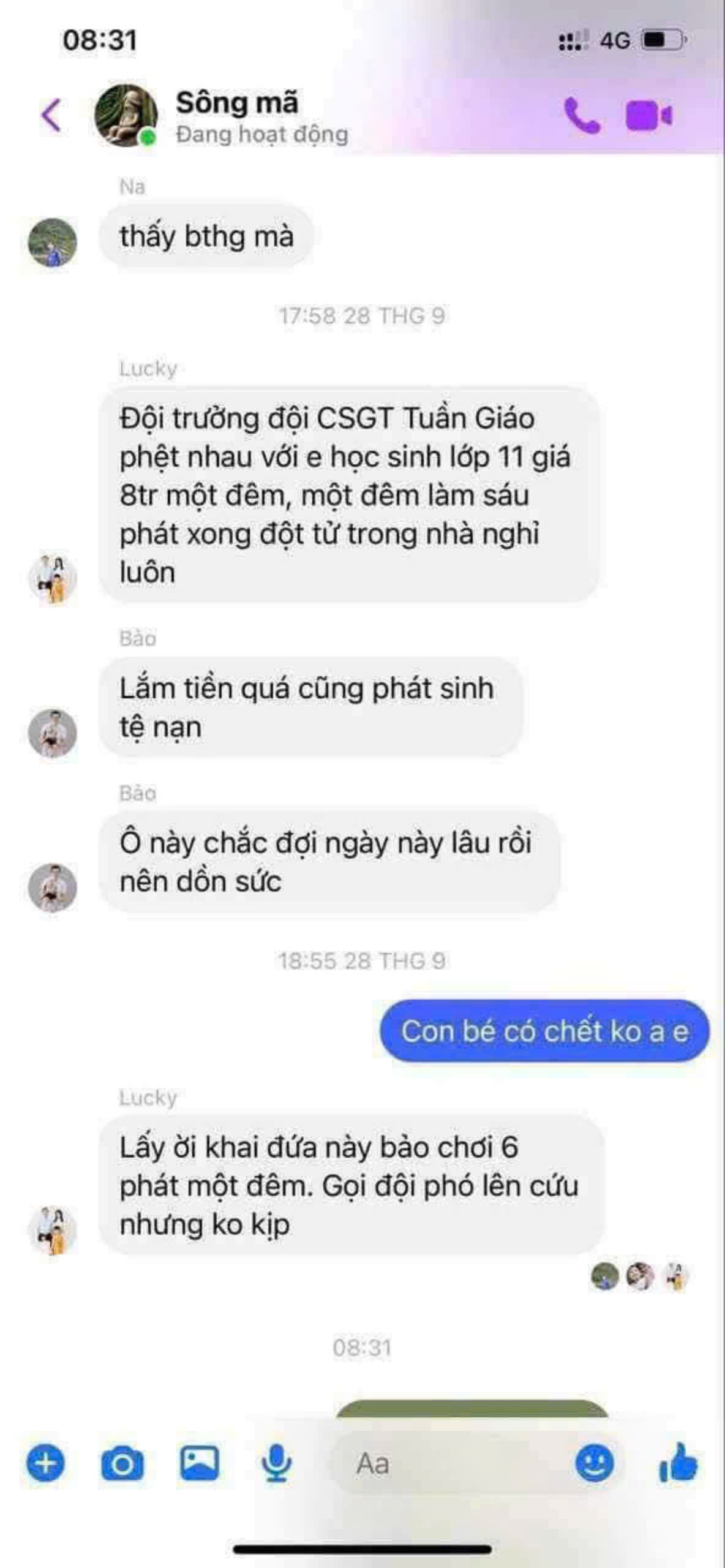Viewport: 725px width, 1568px height.
Task: Open the Sông mã group chat details
Action: [x=237, y=115]
